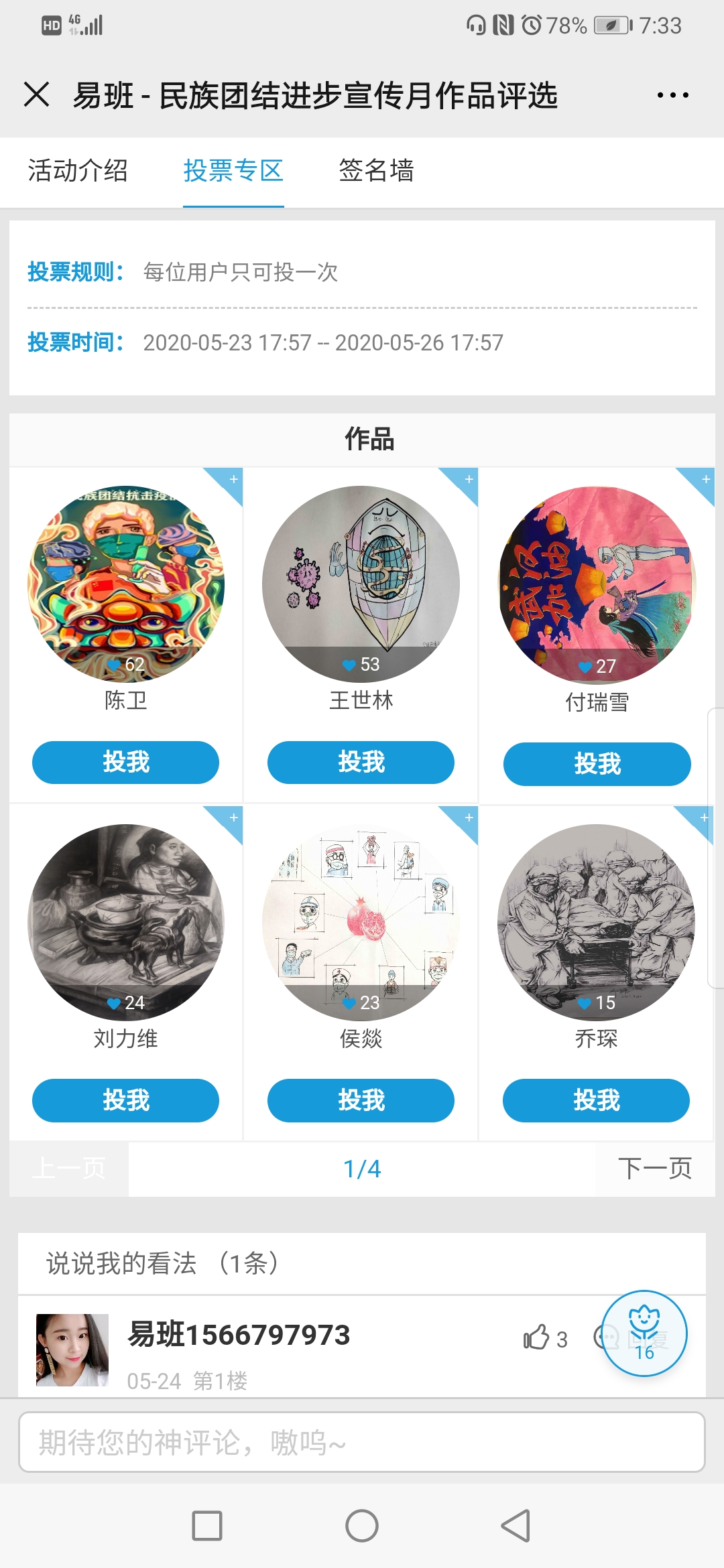
Task: Tap 投我 under 侯燚
Action: point(361,1100)
